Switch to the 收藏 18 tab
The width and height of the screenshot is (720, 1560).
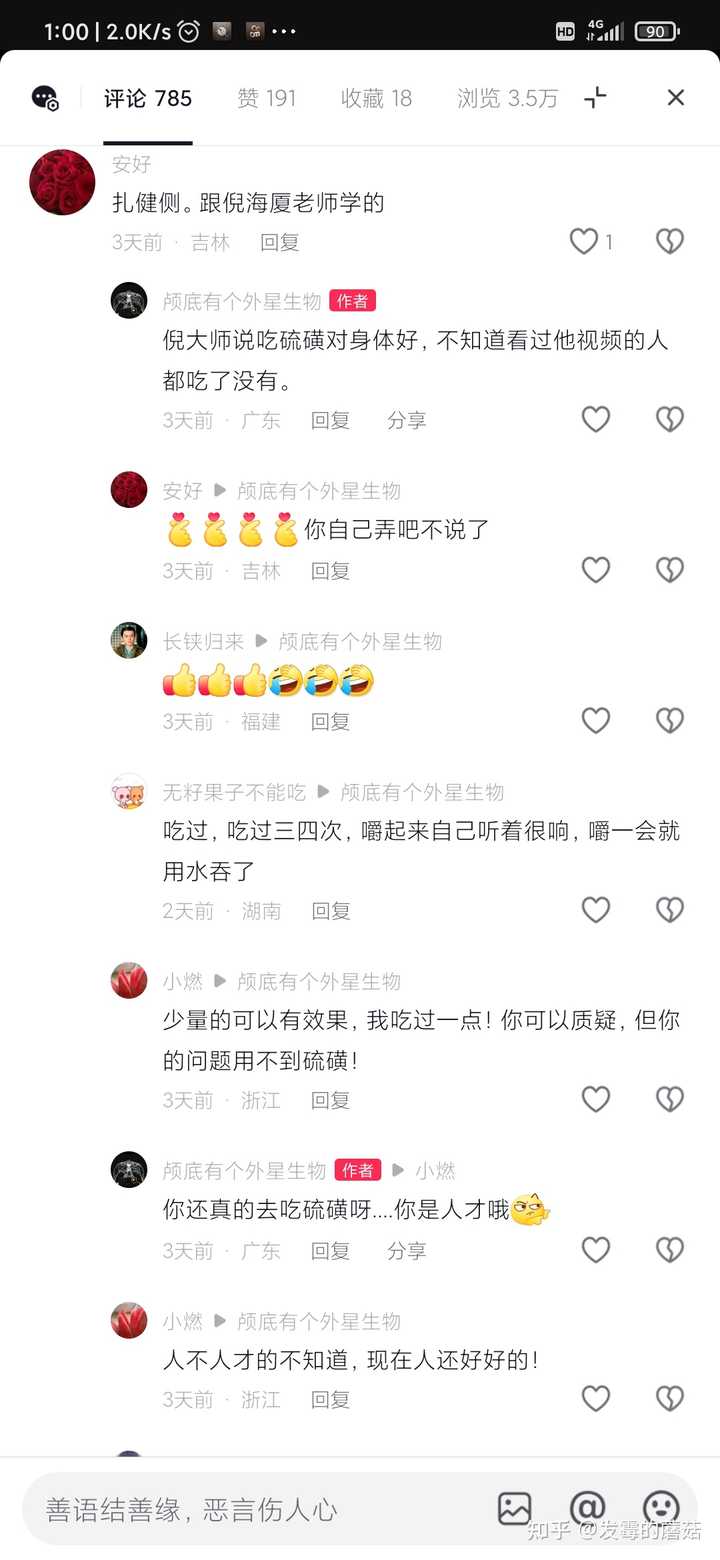click(x=376, y=98)
